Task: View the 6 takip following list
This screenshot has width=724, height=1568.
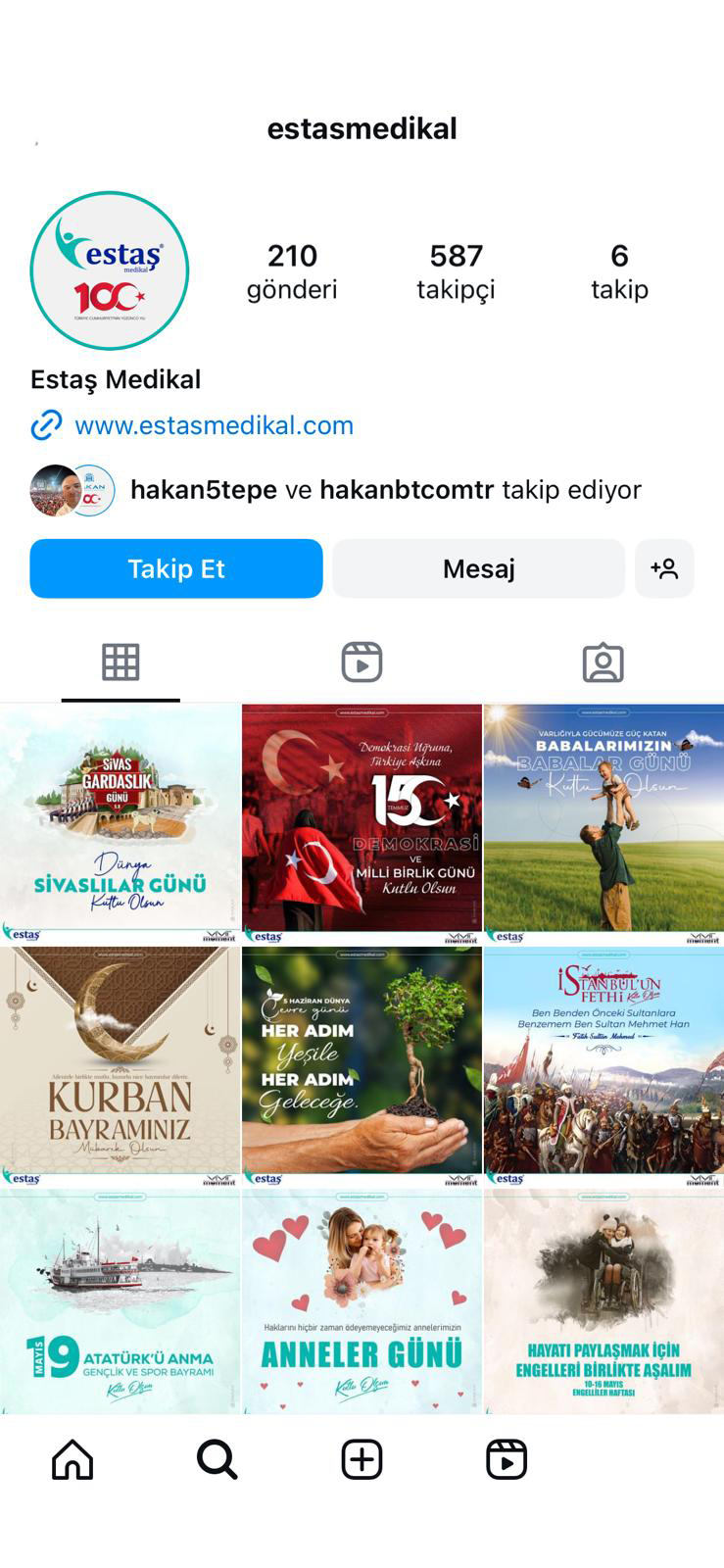Action: [619, 271]
